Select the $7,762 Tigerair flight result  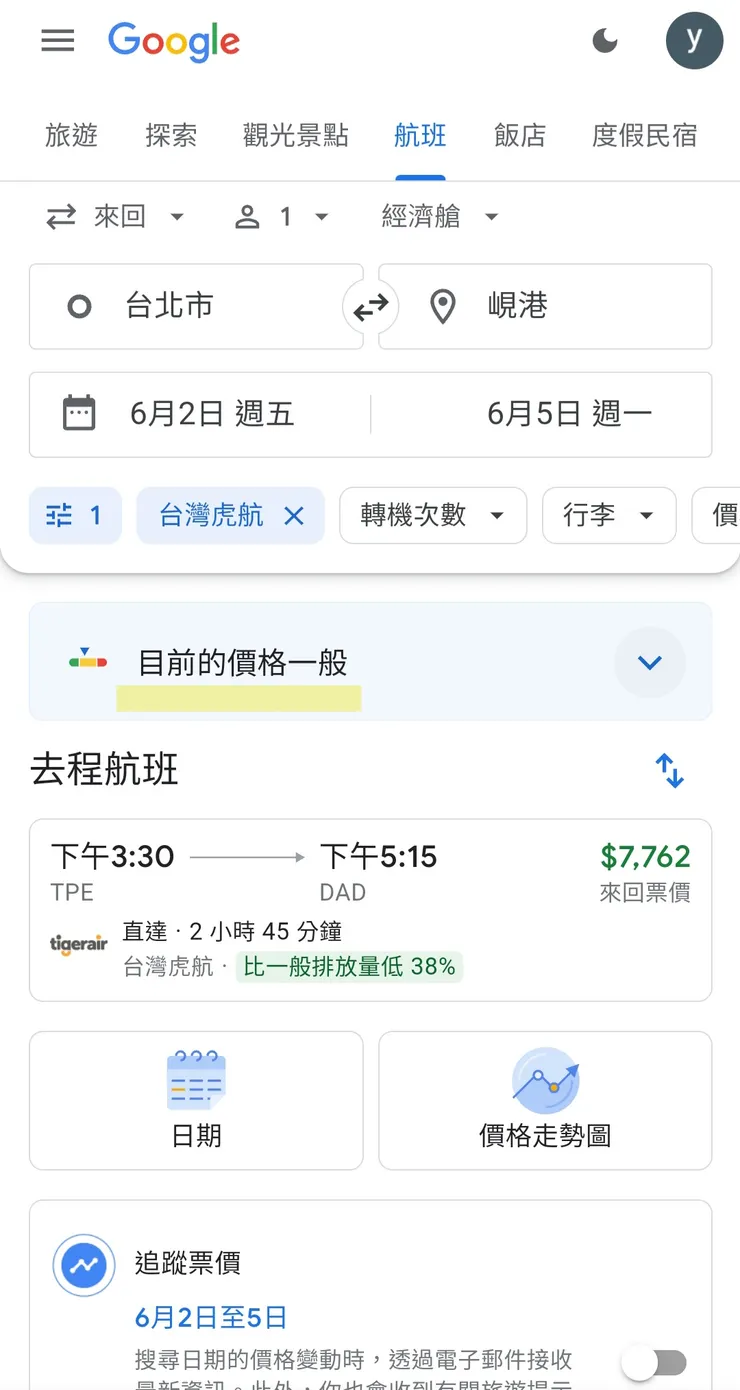[x=370, y=910]
